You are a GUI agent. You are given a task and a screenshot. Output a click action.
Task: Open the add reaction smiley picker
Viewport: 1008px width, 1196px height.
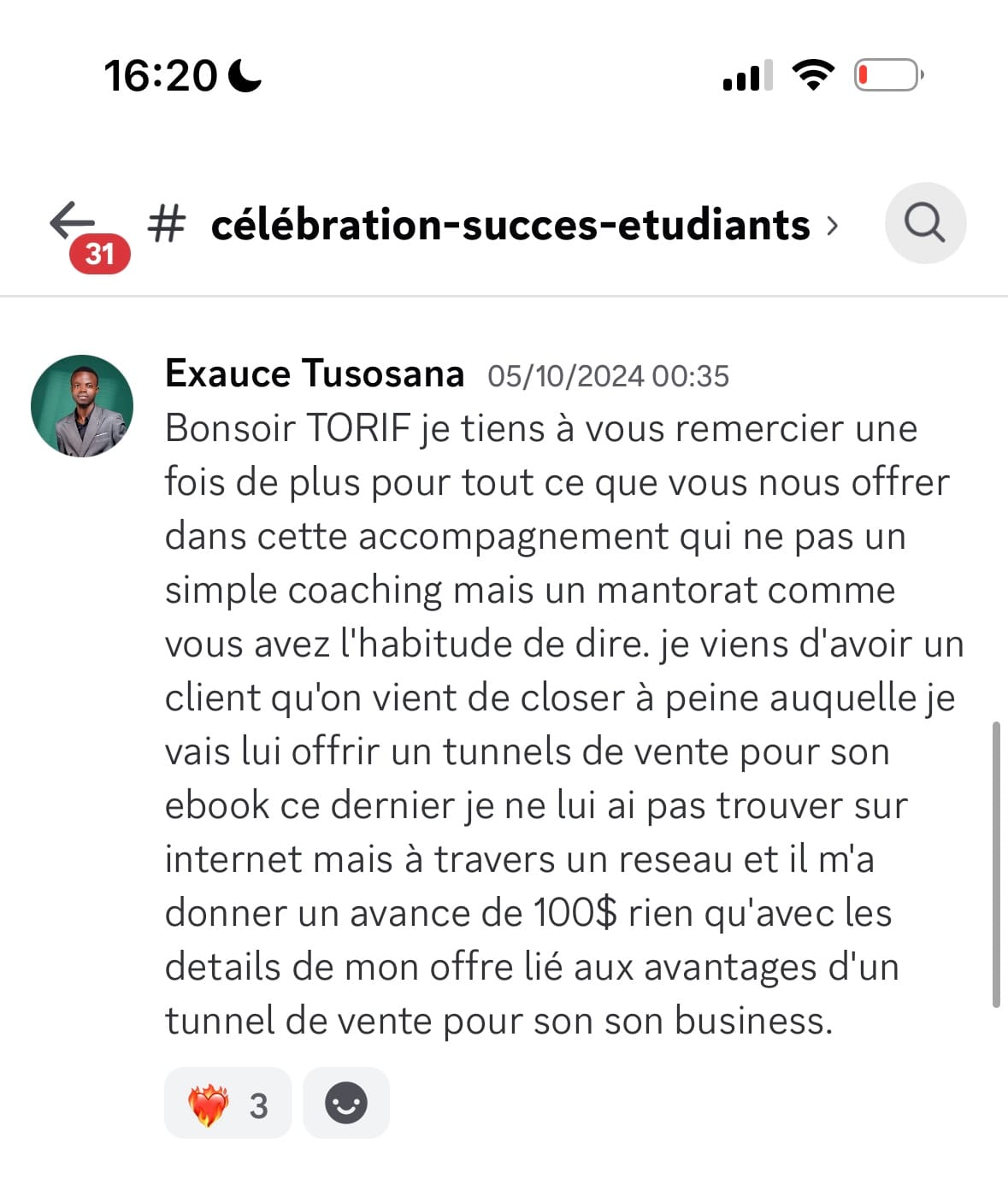(x=346, y=1104)
